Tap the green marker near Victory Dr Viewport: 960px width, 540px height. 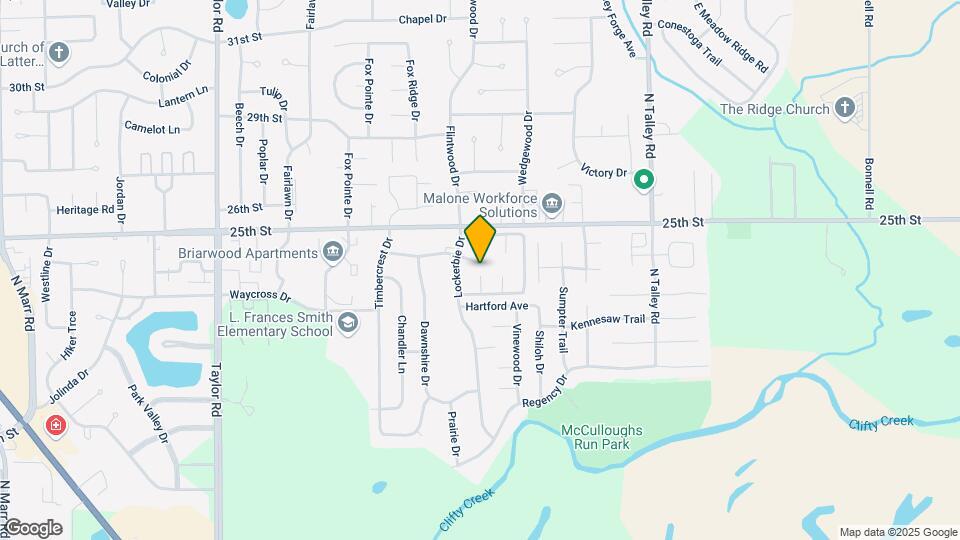tap(645, 180)
